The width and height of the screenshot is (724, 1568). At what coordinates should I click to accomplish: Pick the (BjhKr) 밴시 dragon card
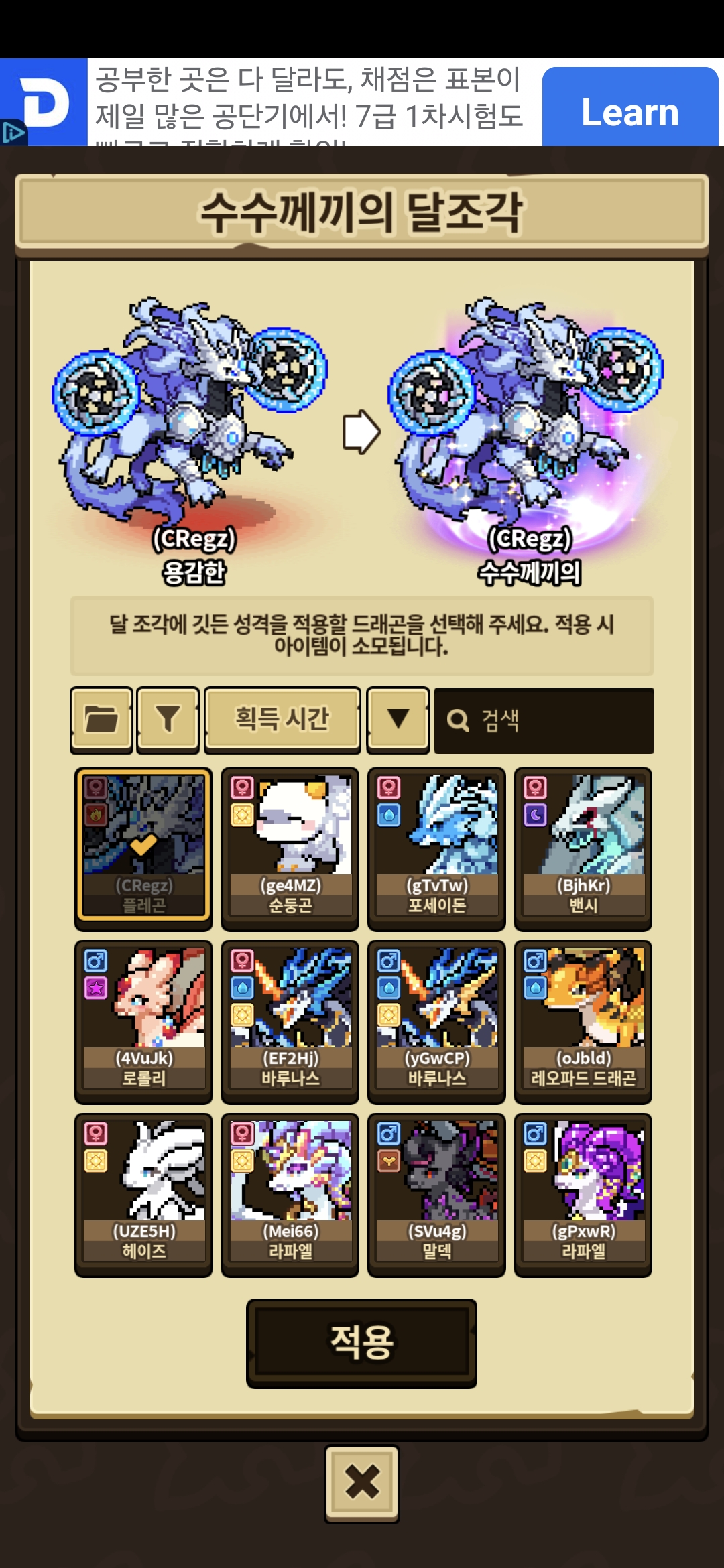583,849
